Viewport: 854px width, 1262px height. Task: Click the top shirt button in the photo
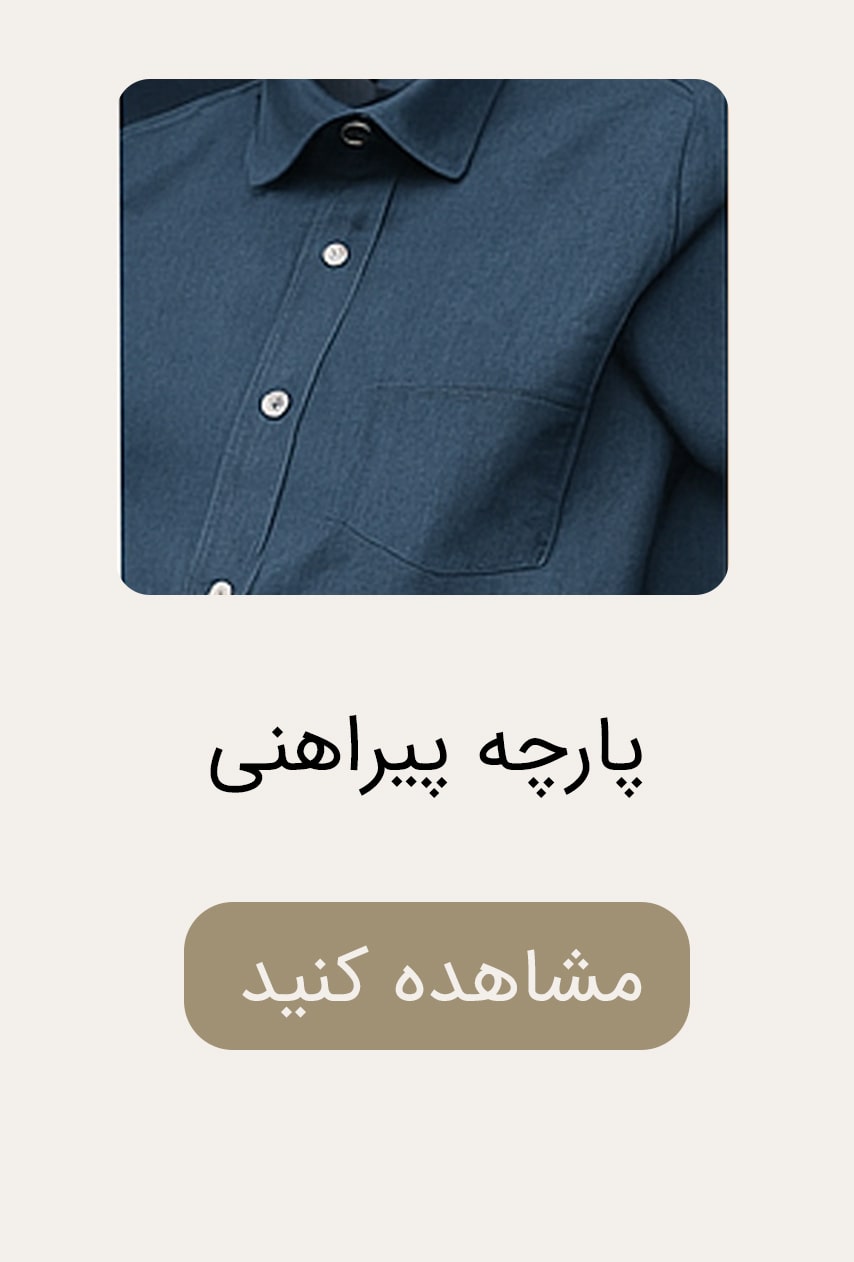click(x=335, y=255)
